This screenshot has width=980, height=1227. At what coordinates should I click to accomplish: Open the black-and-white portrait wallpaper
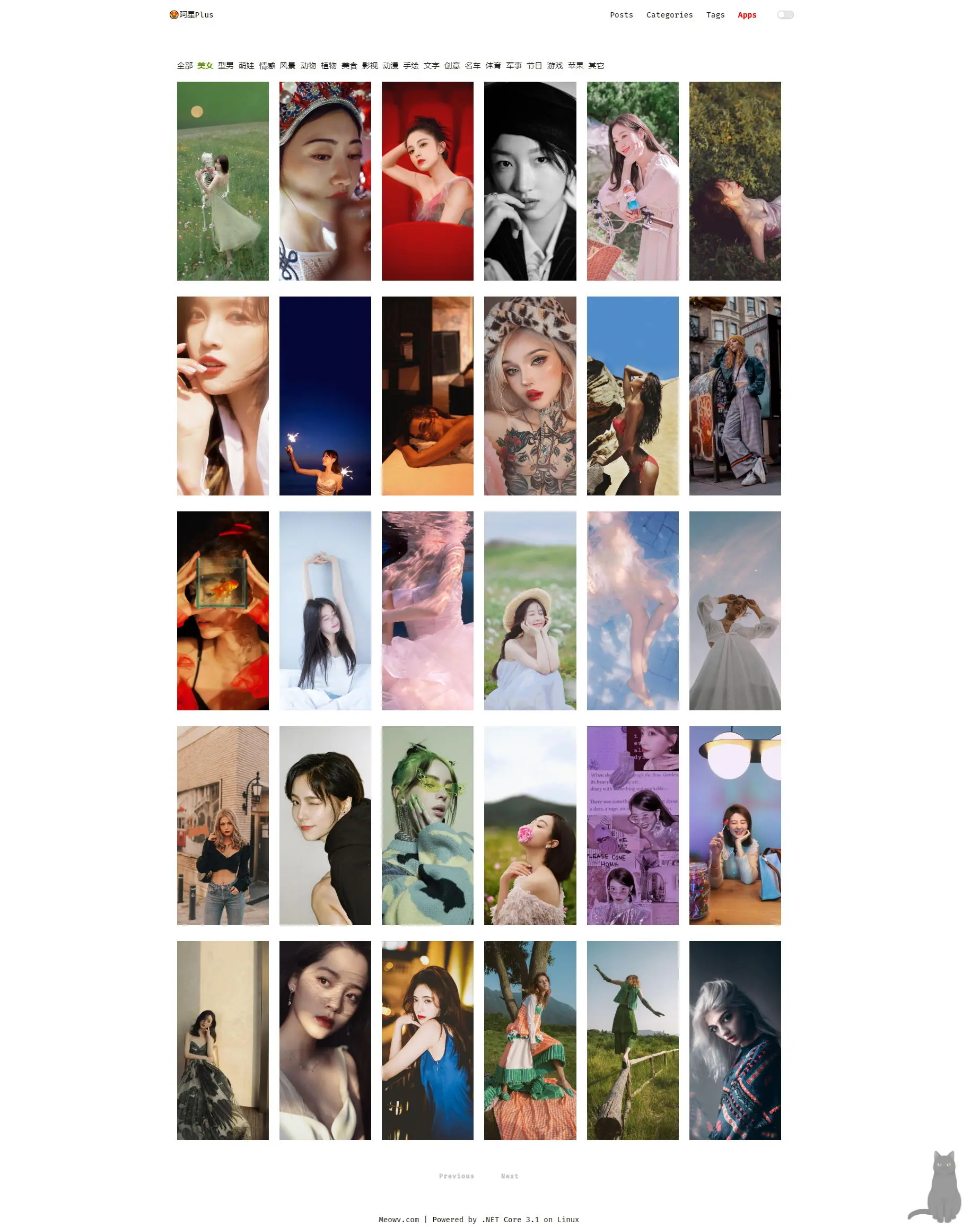(x=530, y=181)
